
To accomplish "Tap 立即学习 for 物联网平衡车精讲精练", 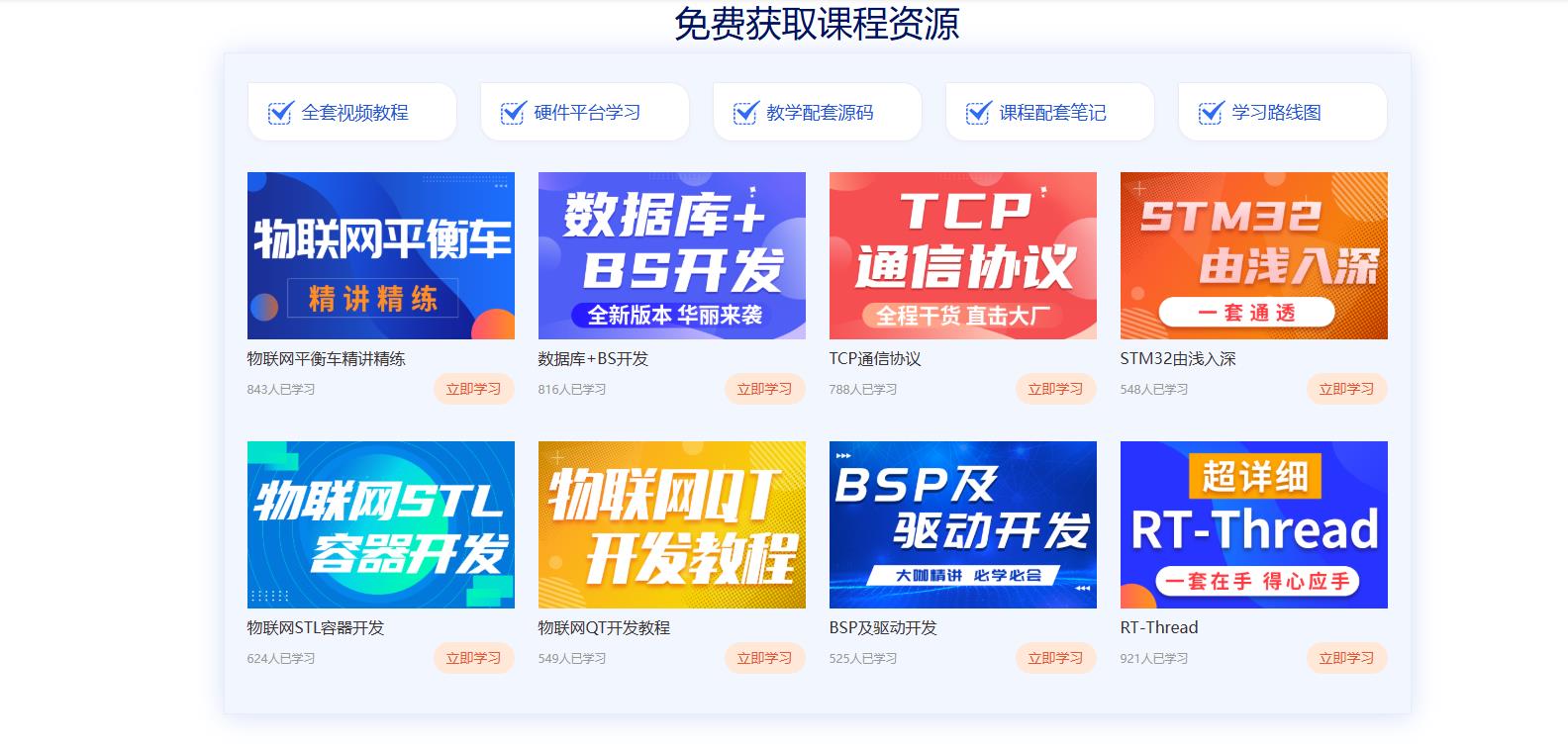I will click(x=473, y=389).
